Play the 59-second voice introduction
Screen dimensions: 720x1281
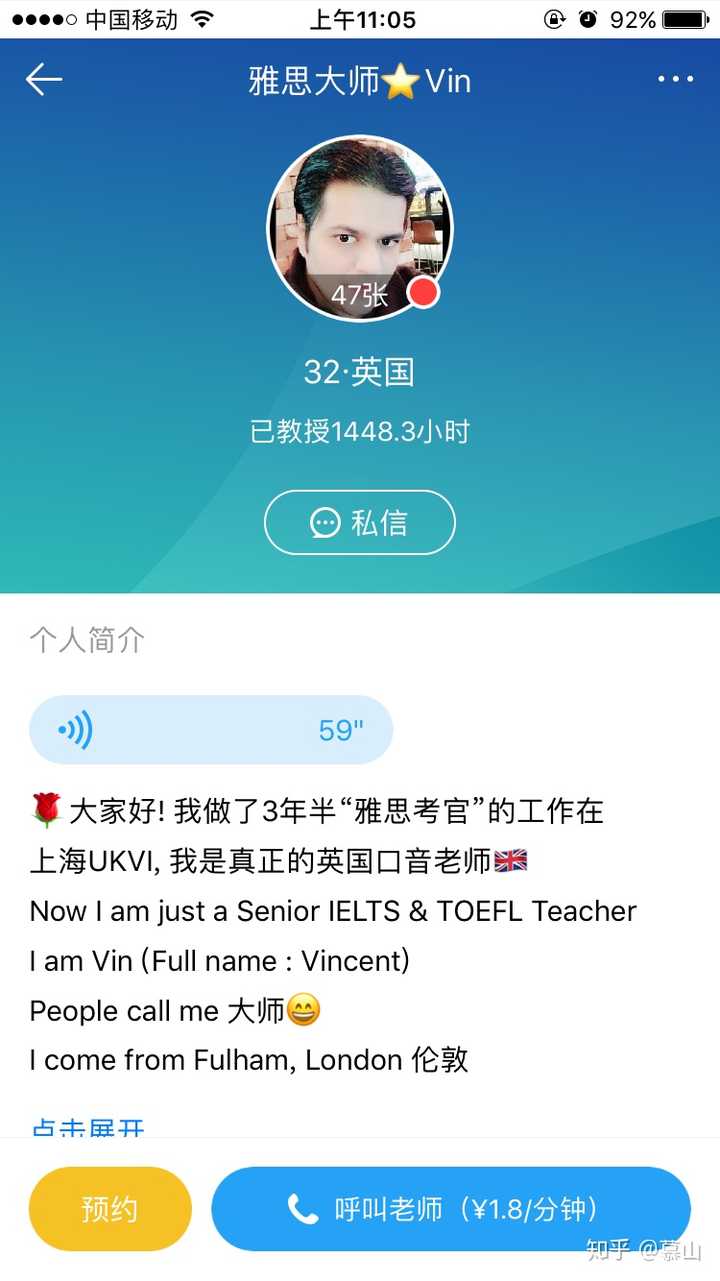210,730
